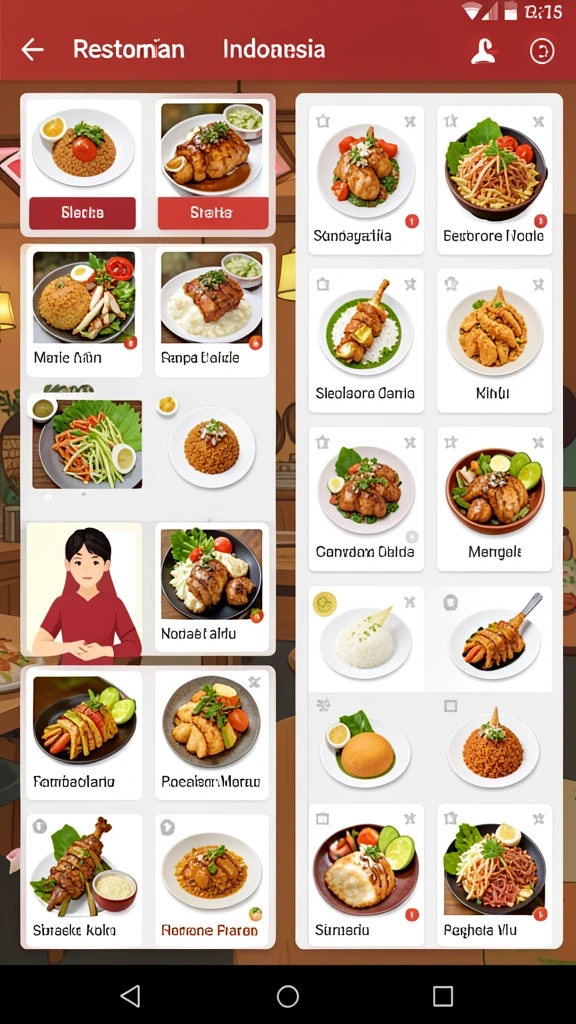This screenshot has height=1024, width=576.
Task: Open the Sandayartita dish card
Action: (x=366, y=180)
